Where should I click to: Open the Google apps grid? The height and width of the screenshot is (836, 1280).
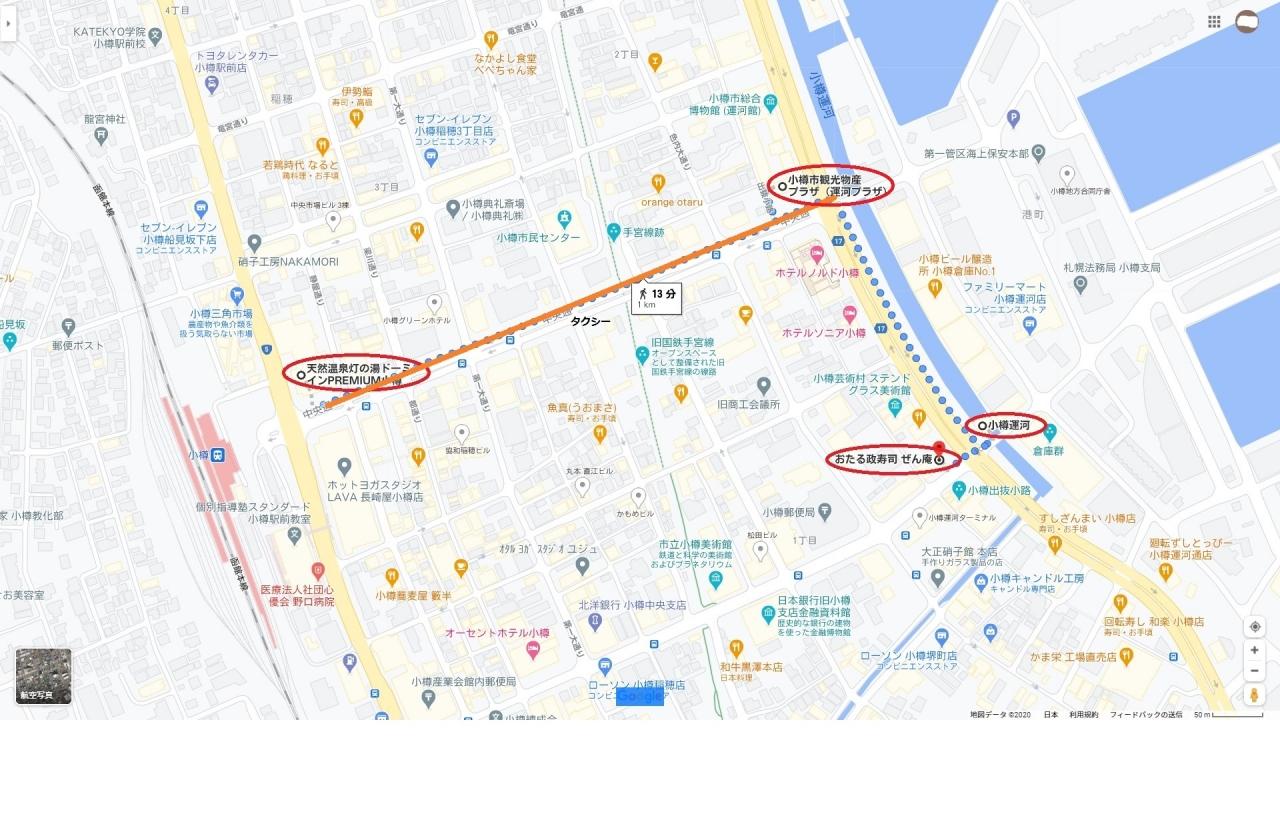coord(1214,22)
